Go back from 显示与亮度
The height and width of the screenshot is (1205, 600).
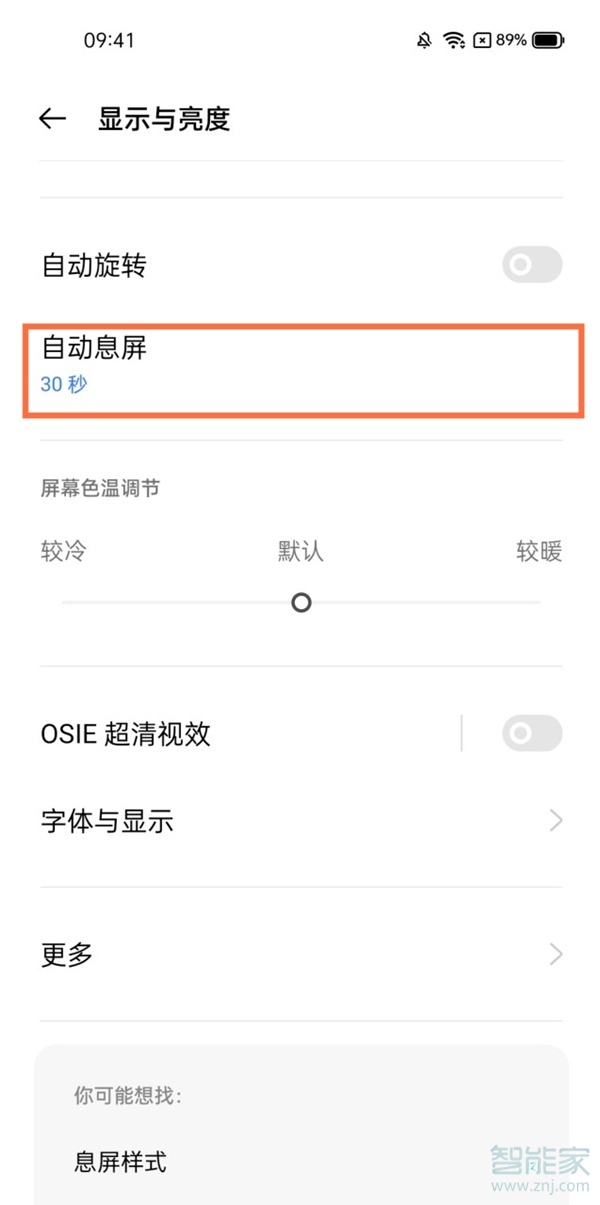tap(52, 119)
